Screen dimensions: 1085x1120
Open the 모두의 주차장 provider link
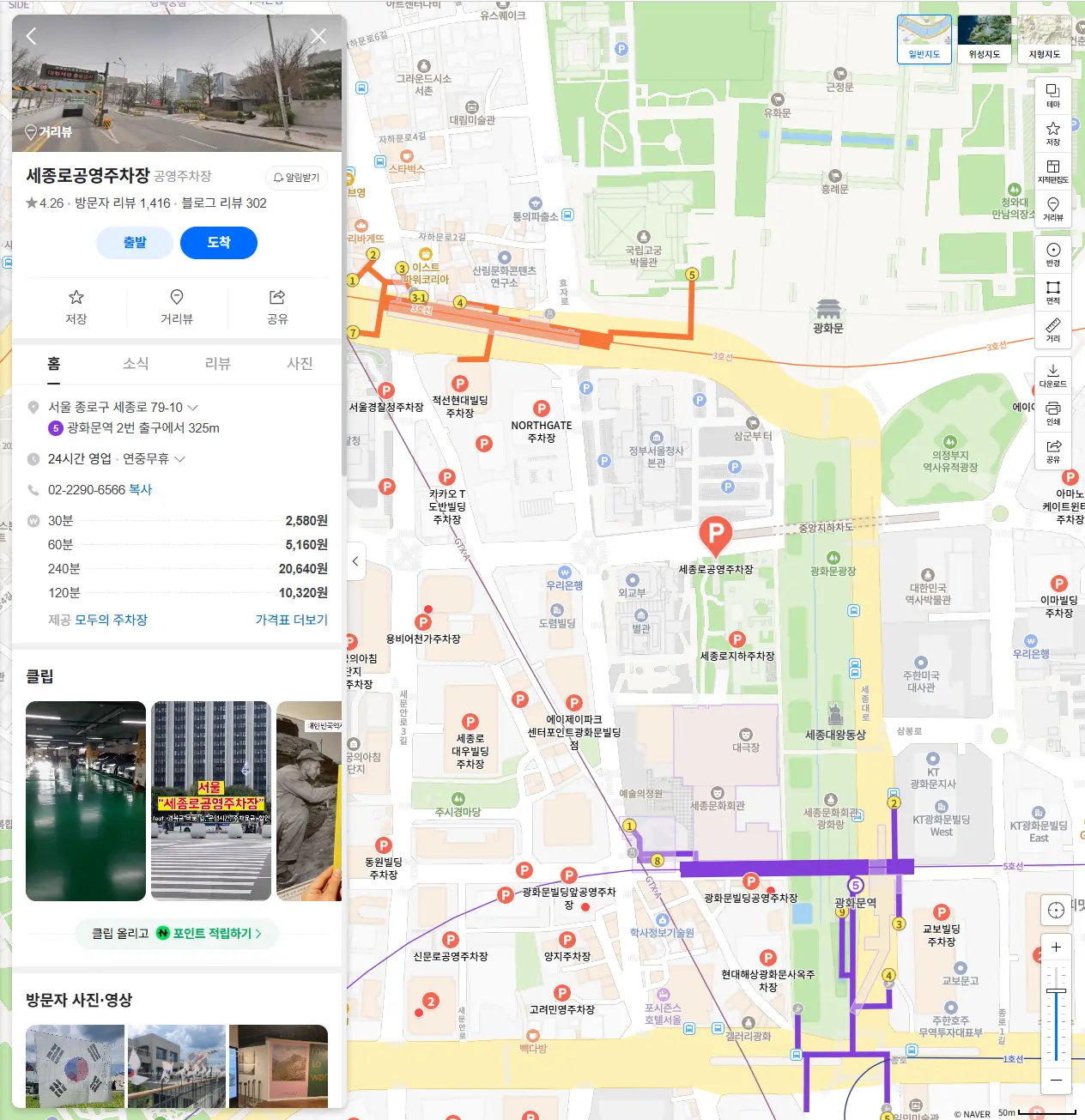[111, 620]
